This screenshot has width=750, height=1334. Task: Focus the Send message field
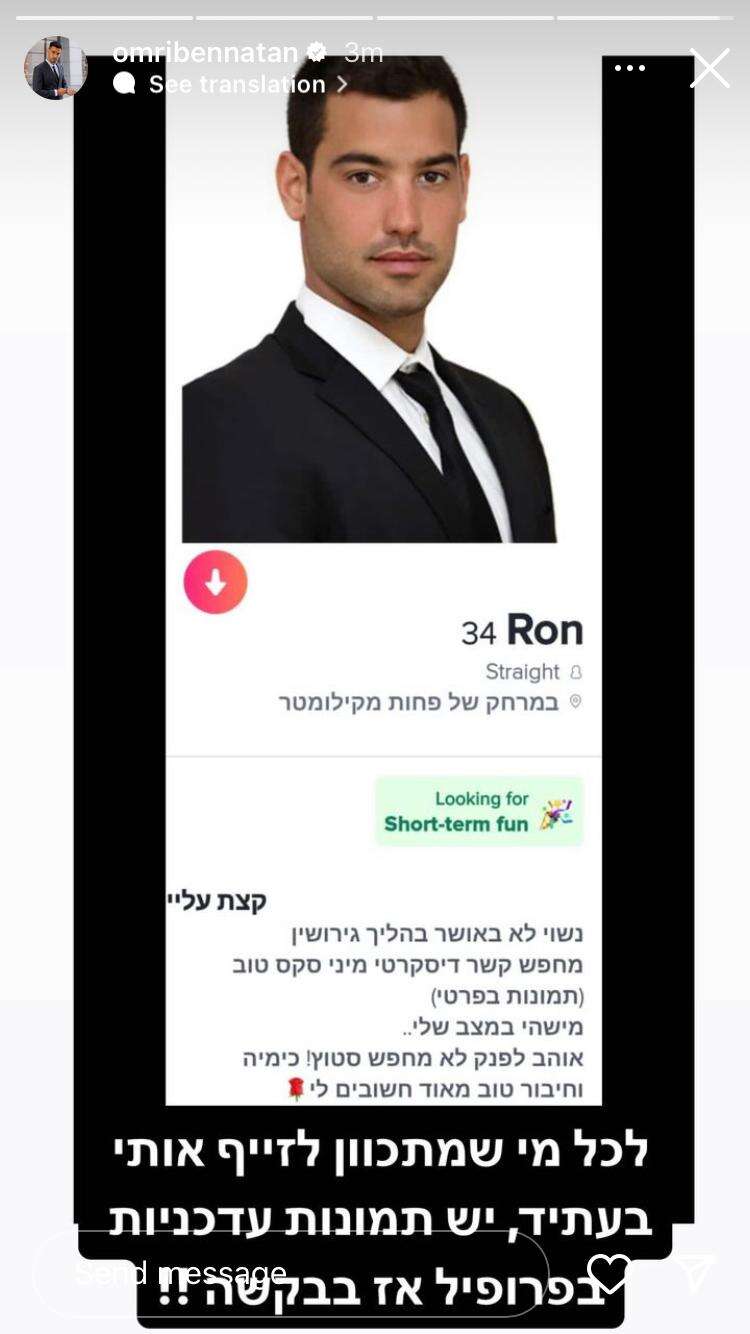(290, 1272)
